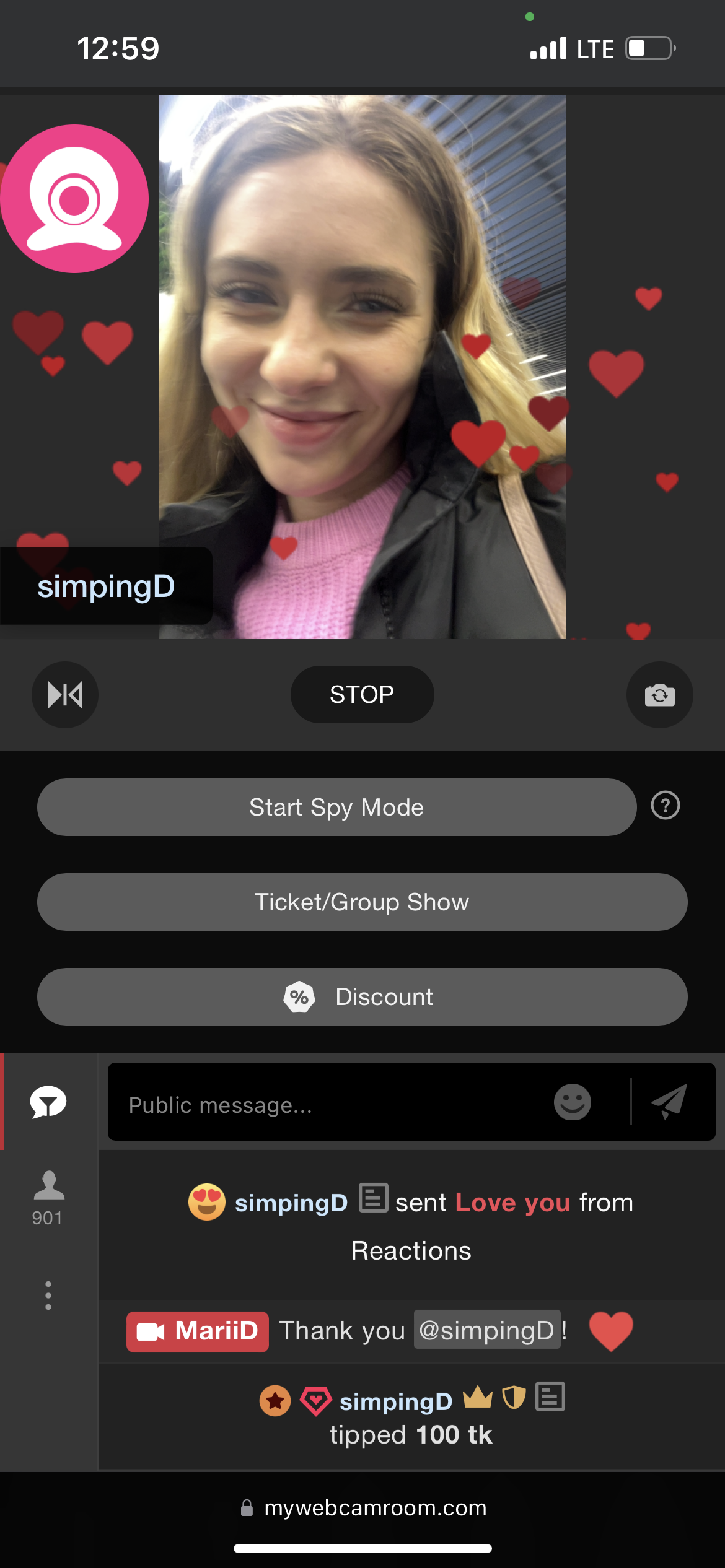The height and width of the screenshot is (1568, 725).
Task: Tap the STOP broadcast button
Action: pyautogui.click(x=362, y=694)
